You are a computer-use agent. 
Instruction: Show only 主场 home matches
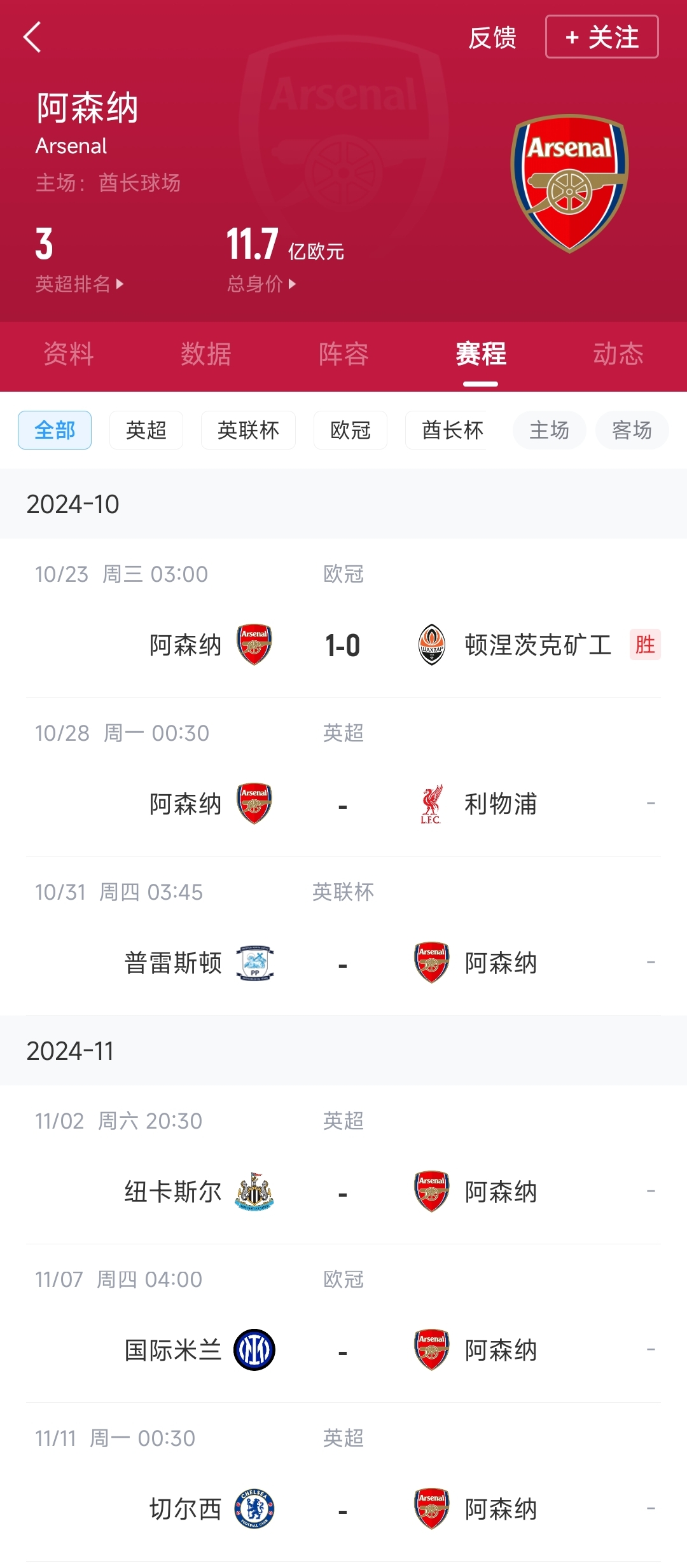pos(549,430)
